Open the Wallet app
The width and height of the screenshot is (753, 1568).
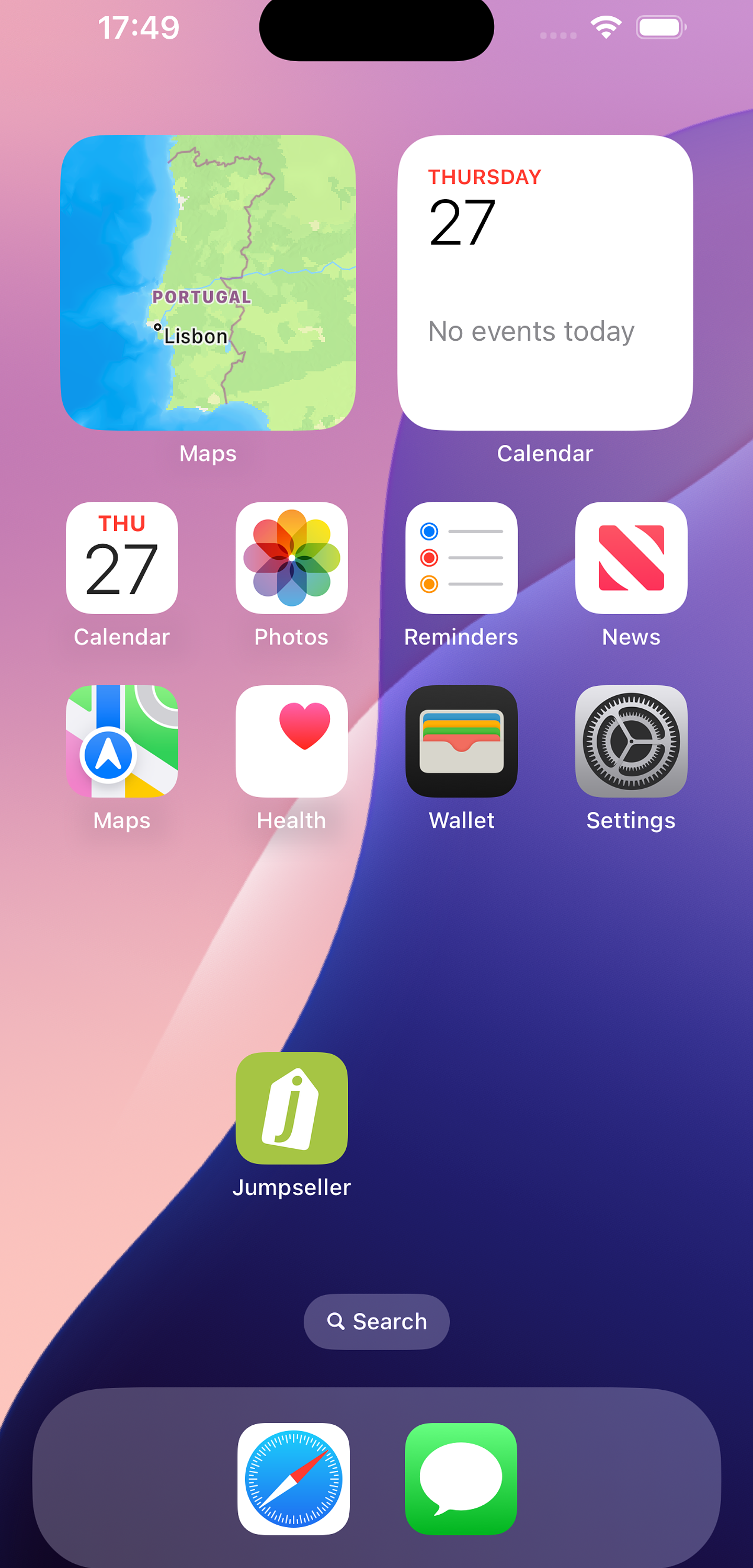tap(461, 740)
